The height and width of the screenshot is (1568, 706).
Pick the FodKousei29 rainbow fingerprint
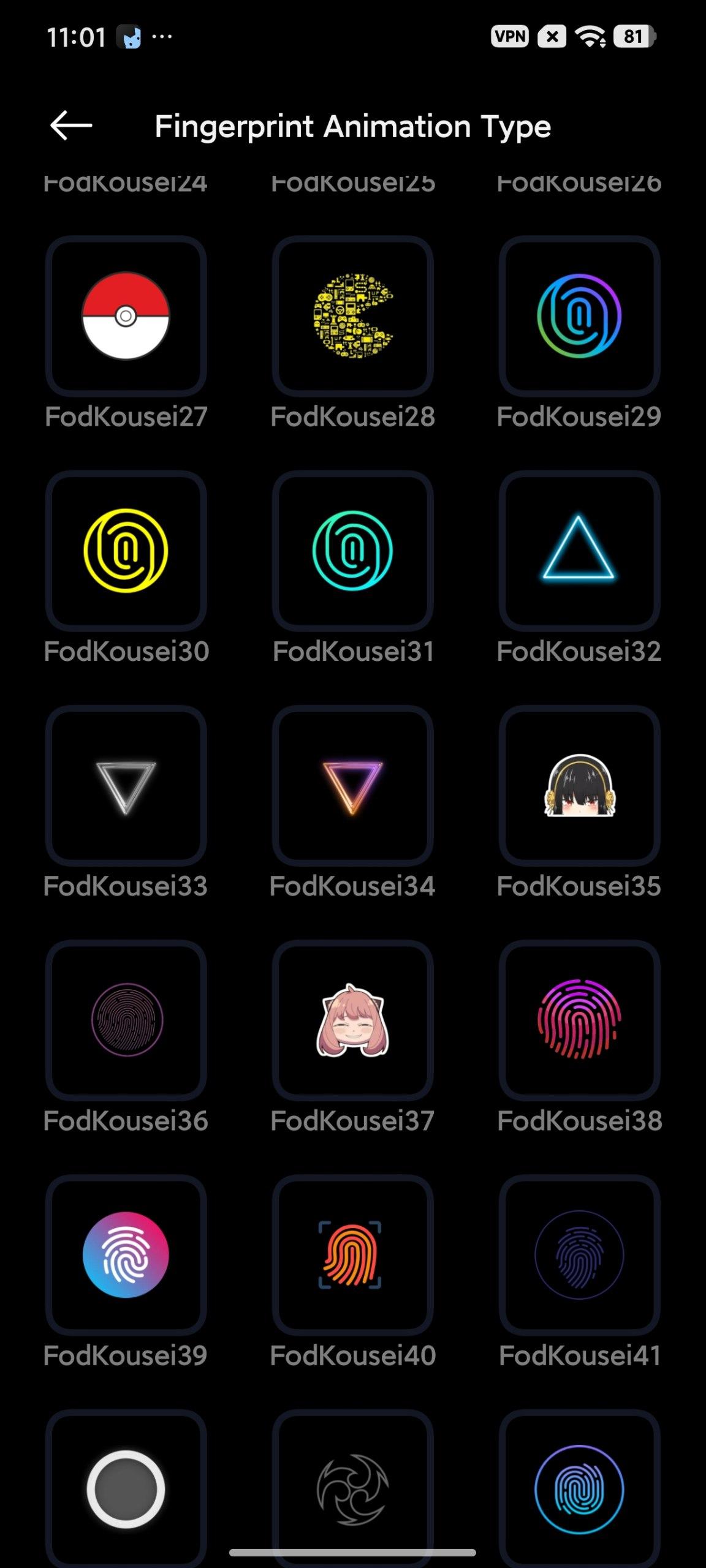(x=580, y=316)
